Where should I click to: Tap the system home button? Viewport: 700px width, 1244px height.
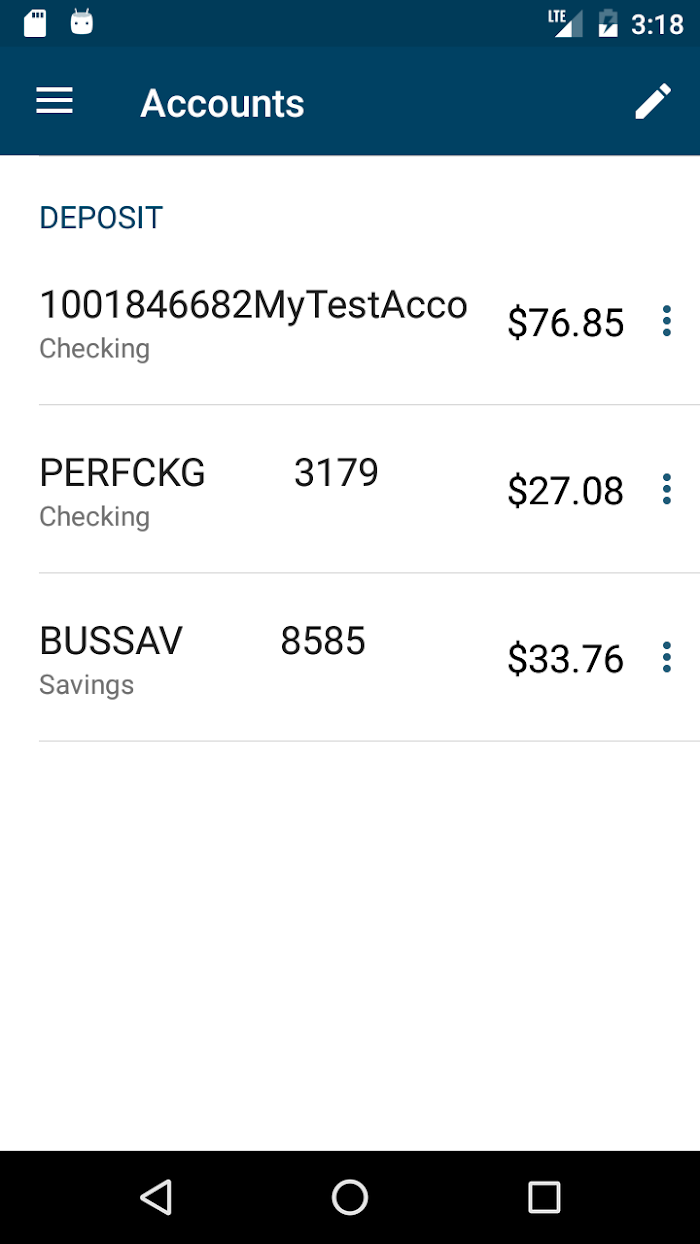[350, 1197]
